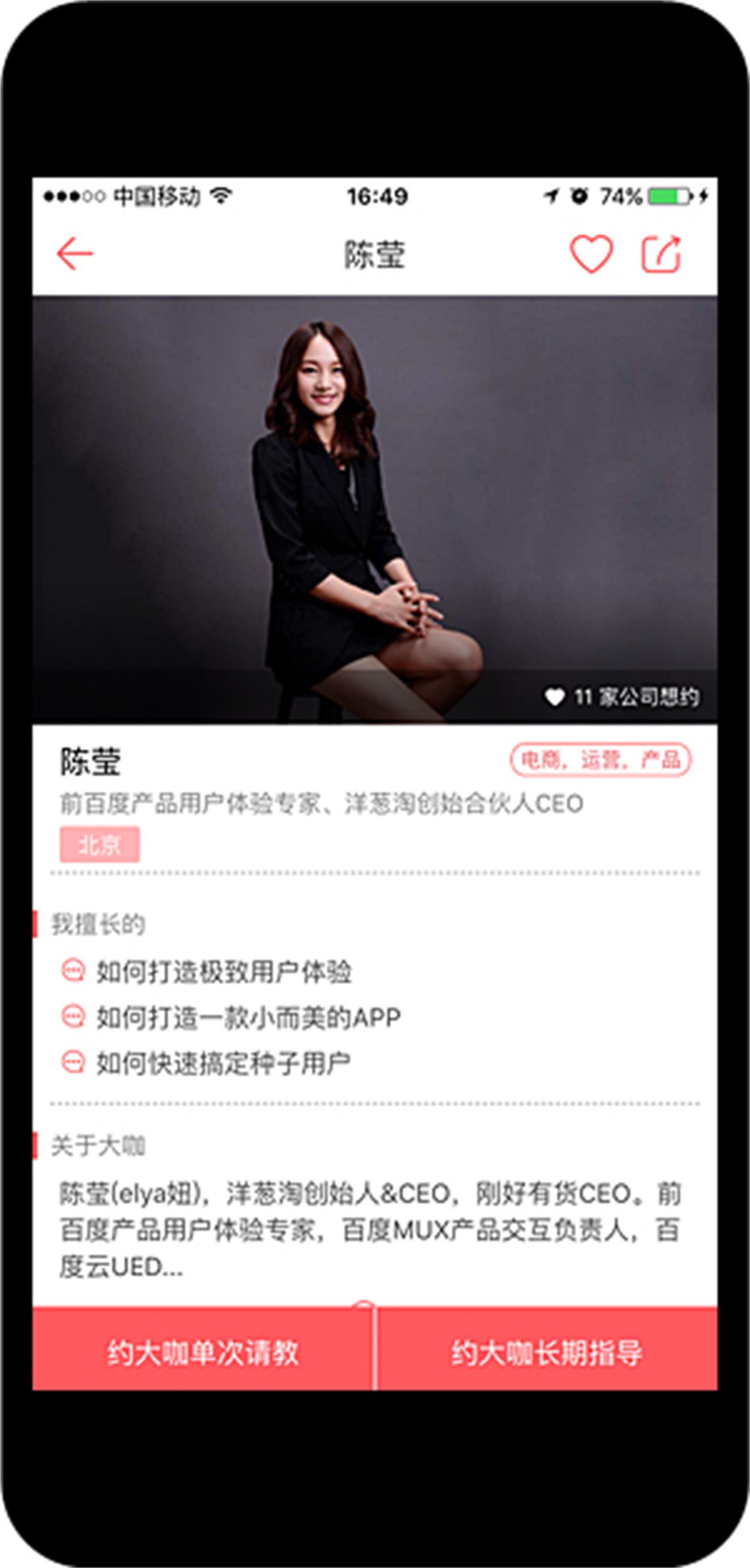Share 陈莹's profile
The height and width of the screenshot is (1568, 750).
[x=661, y=253]
